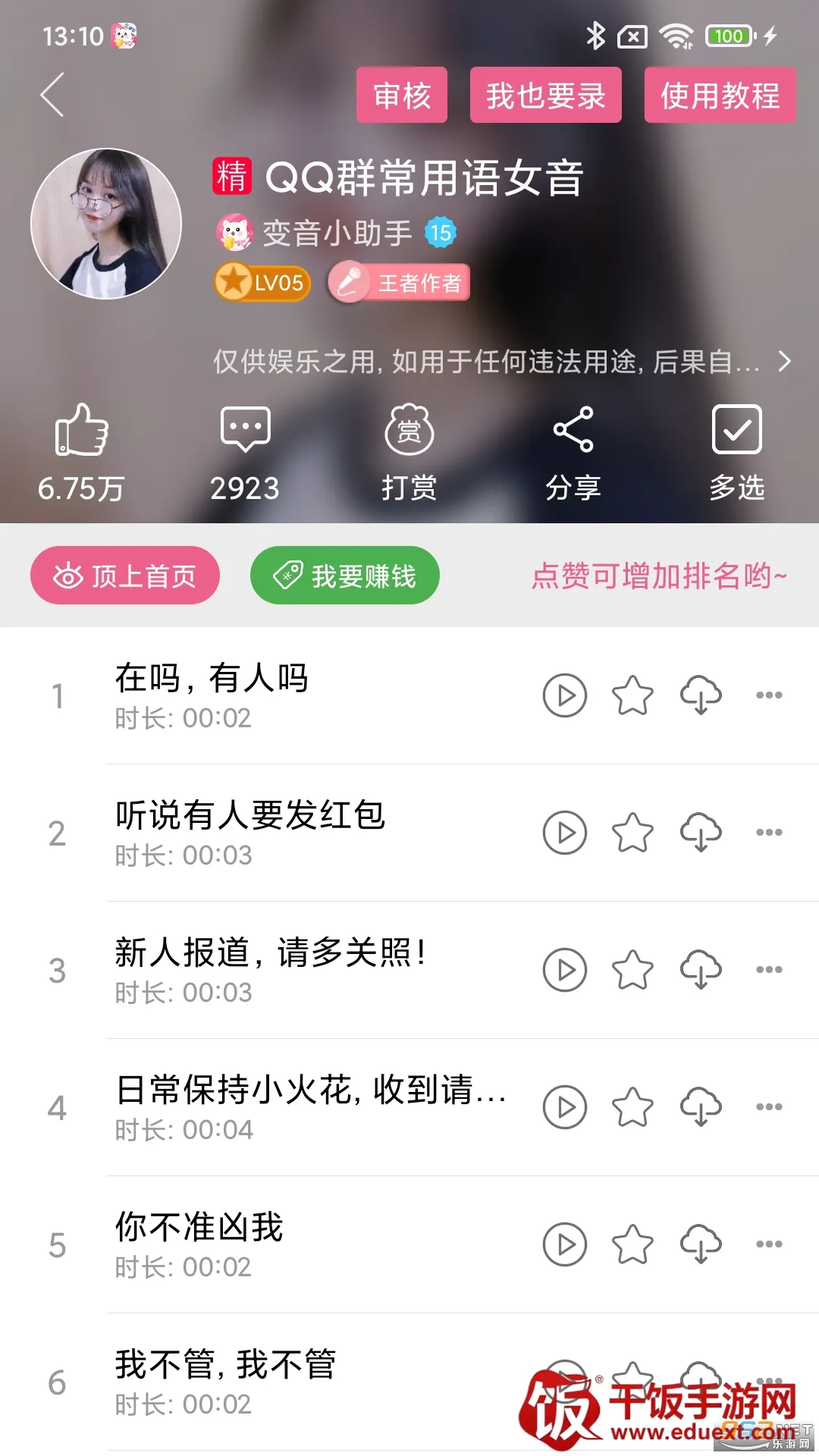Screen dimensions: 819x1456
Task: Go back using the top-left arrow
Action: pyautogui.click(x=52, y=95)
